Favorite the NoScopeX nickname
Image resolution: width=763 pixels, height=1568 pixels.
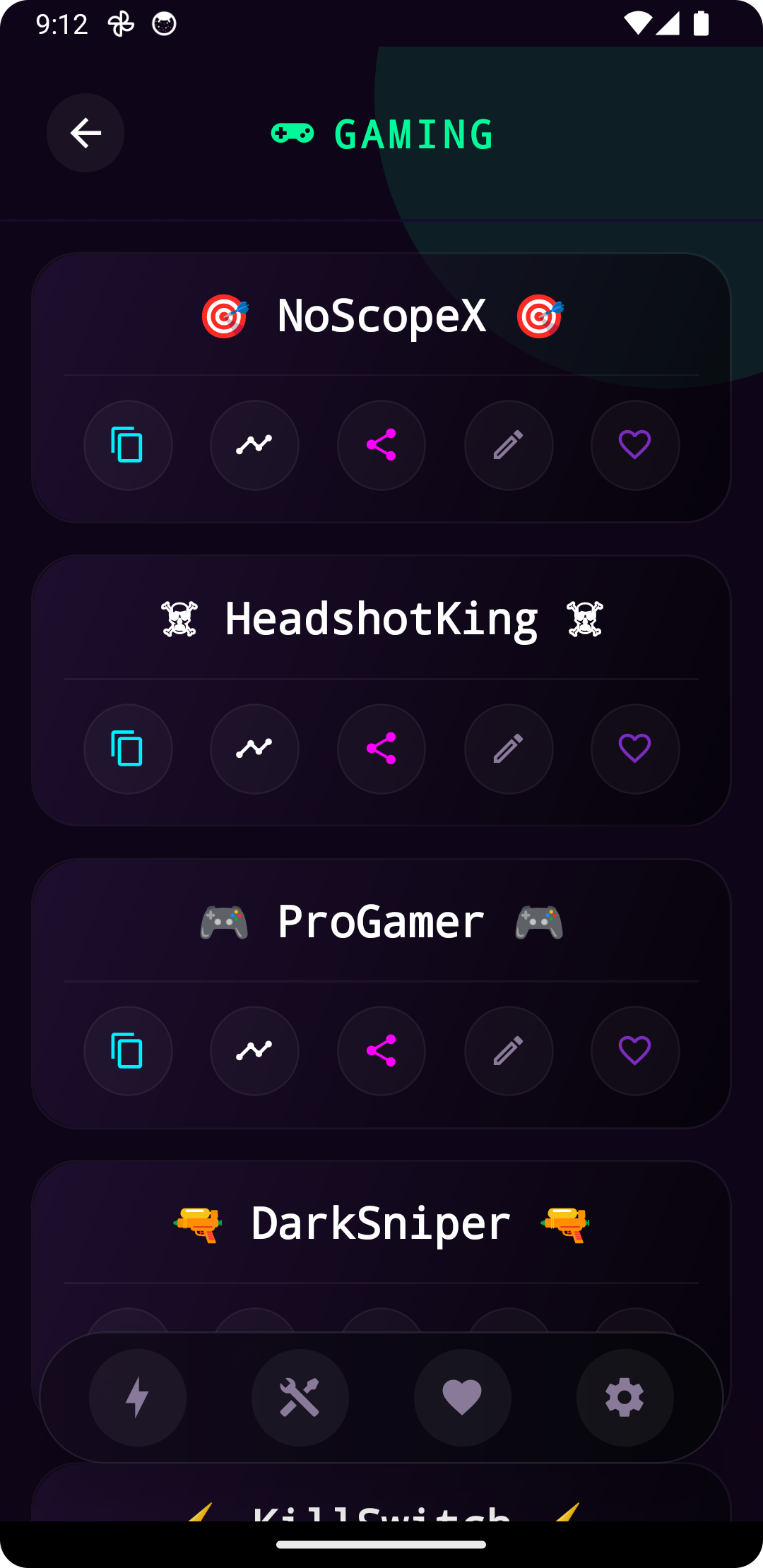pos(635,445)
